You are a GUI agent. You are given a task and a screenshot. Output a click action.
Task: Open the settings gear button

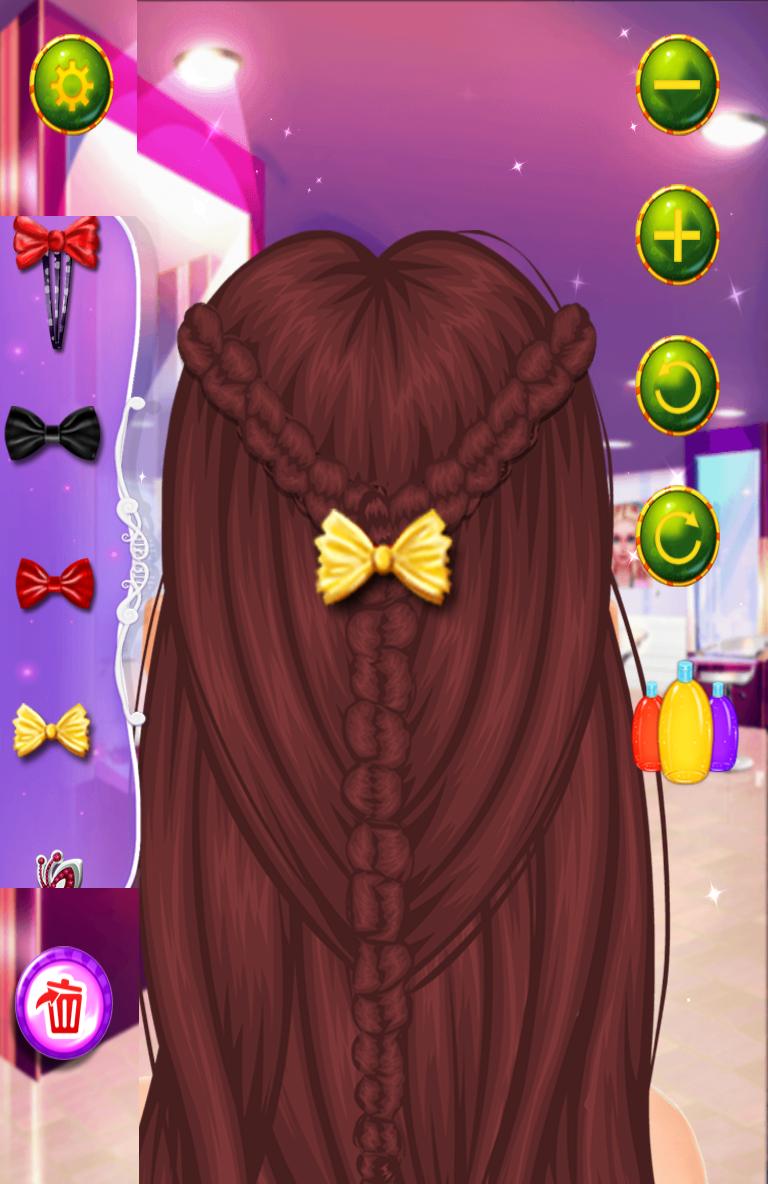[70, 85]
